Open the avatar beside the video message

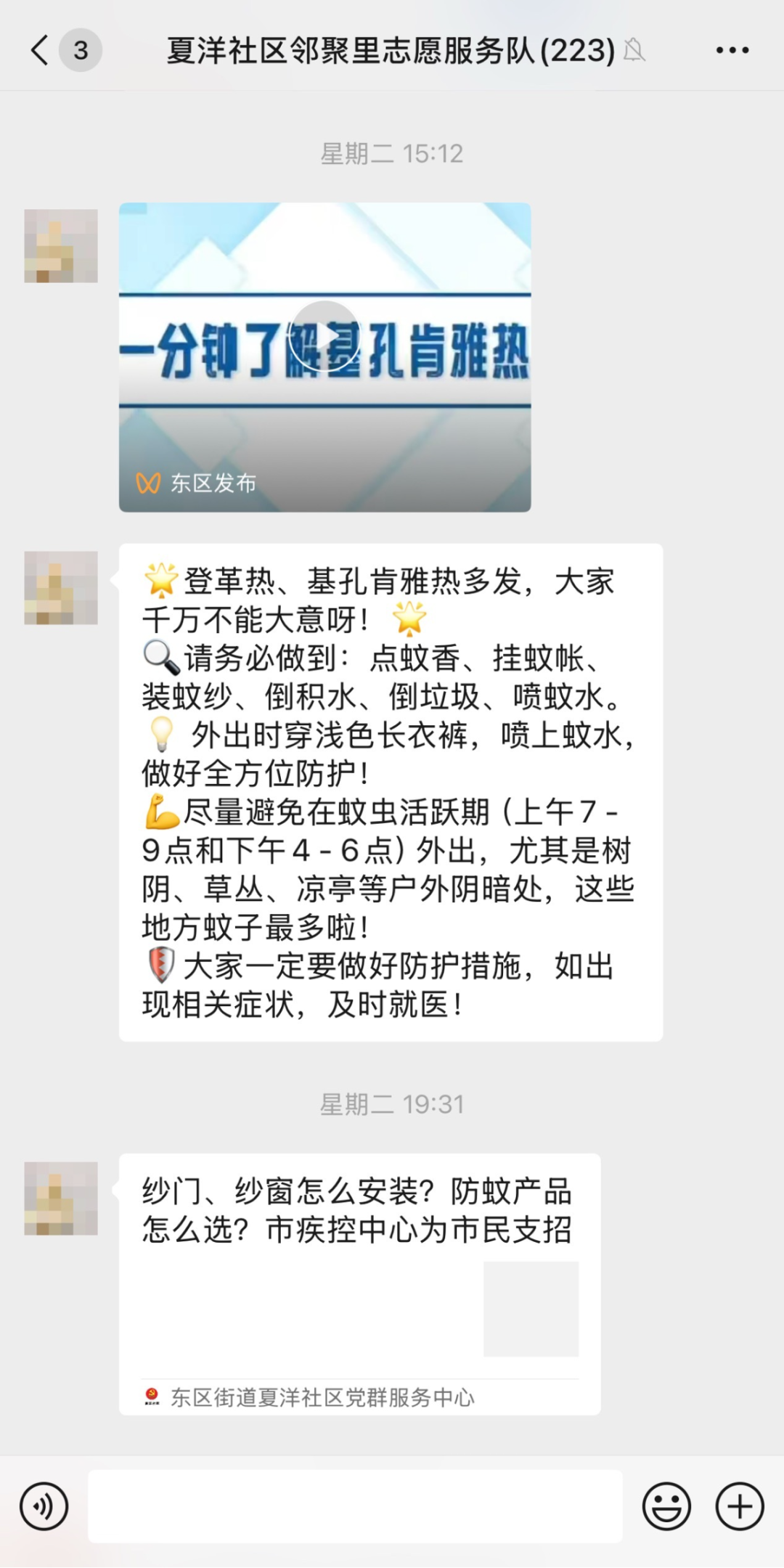(61, 246)
